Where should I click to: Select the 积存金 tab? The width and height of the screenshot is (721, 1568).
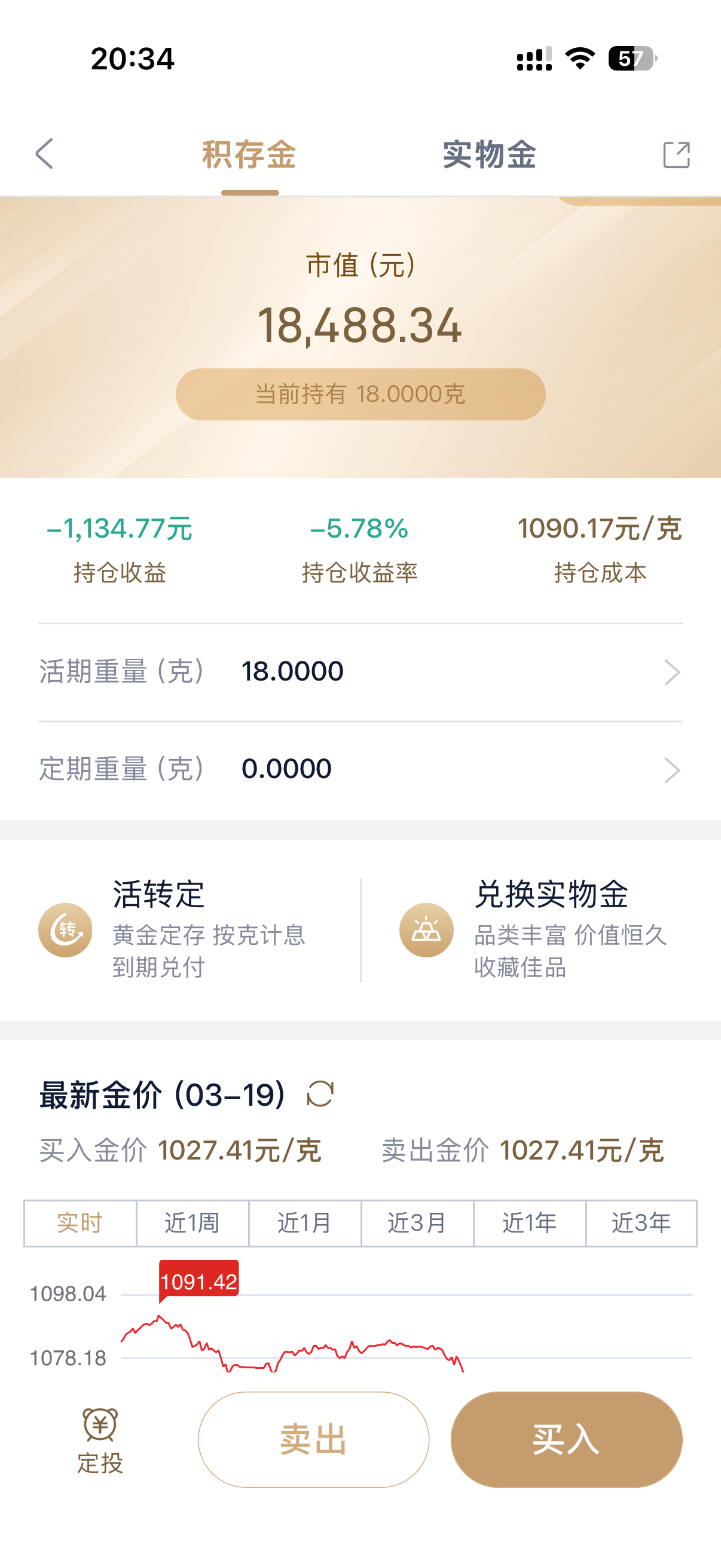249,155
